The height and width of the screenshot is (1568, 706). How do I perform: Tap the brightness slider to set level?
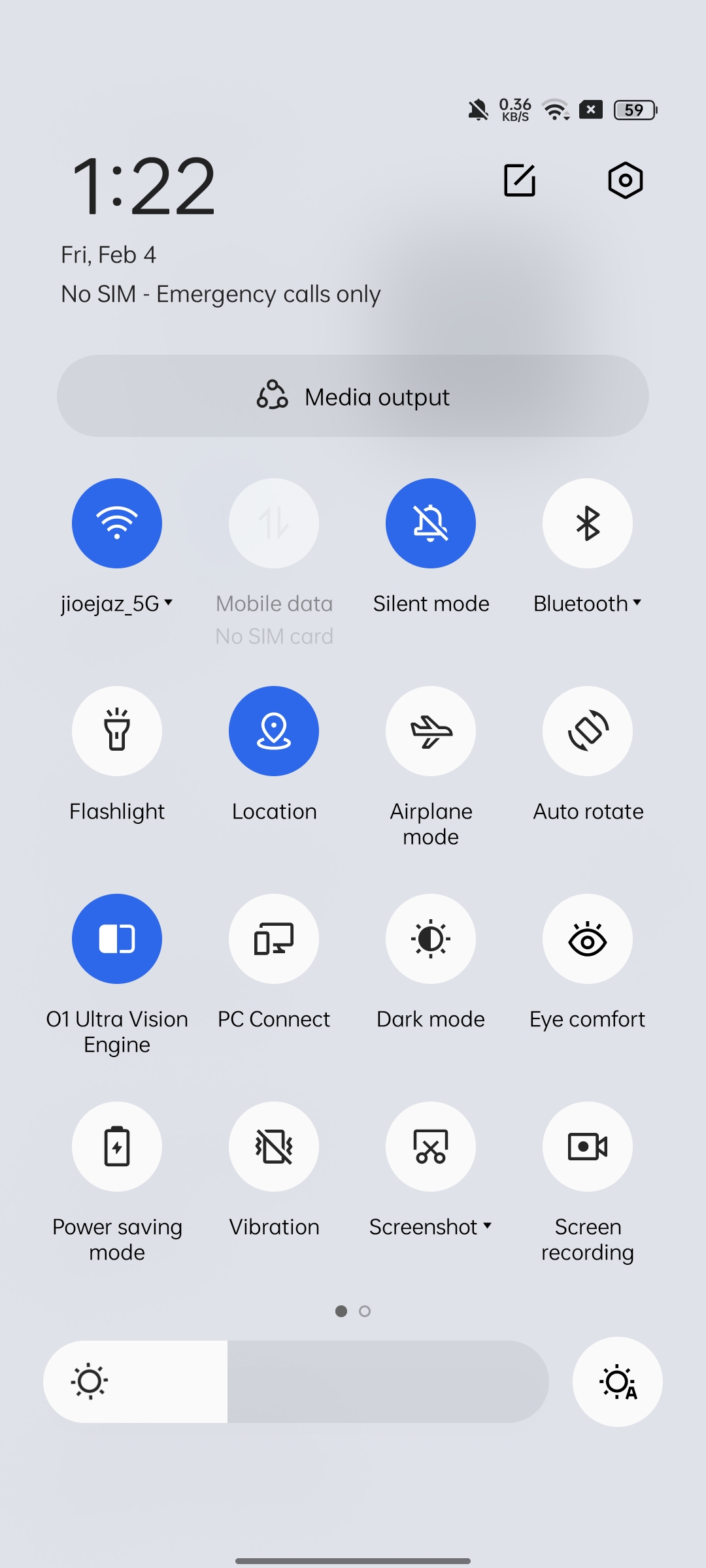point(296,1382)
